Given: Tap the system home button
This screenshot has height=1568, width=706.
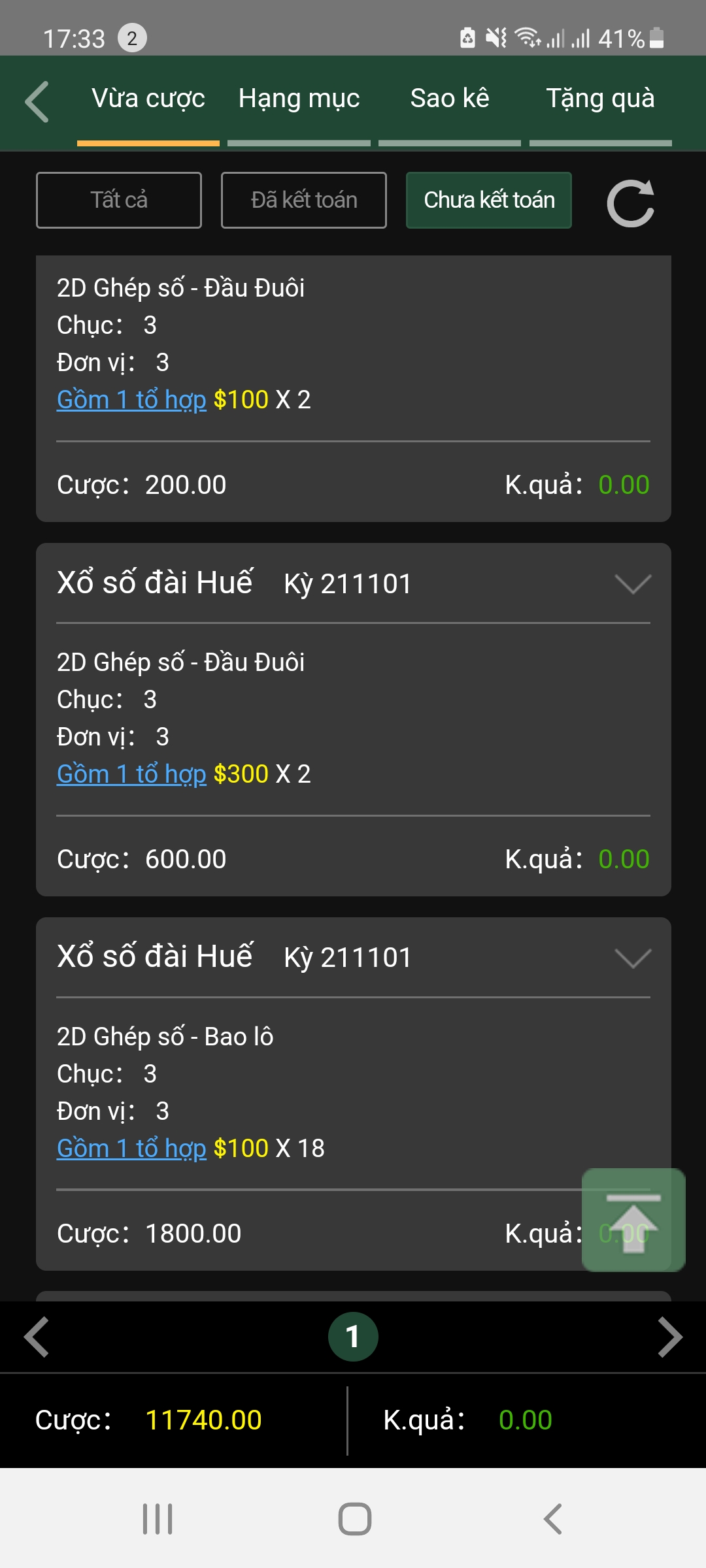Looking at the screenshot, I should pyautogui.click(x=355, y=1518).
